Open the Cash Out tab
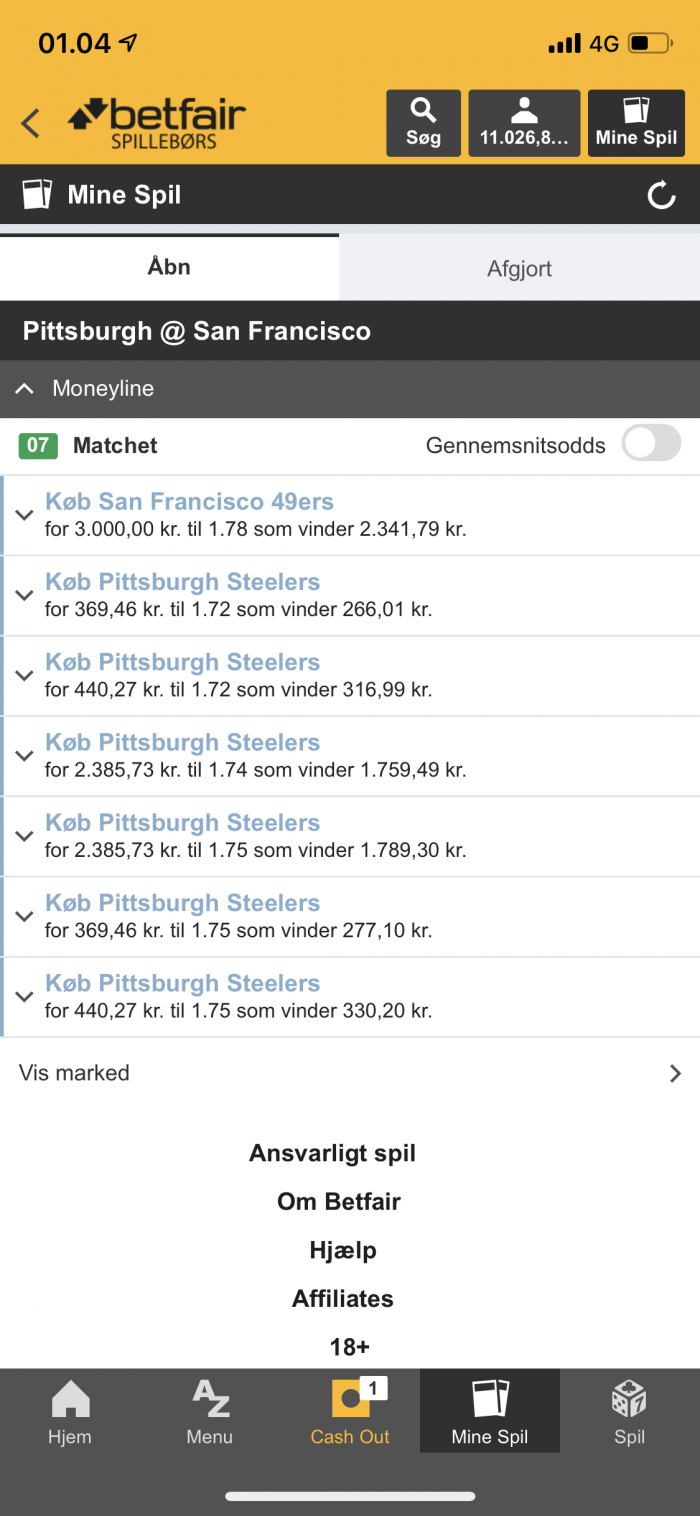This screenshot has height=1516, width=700. click(x=350, y=1411)
